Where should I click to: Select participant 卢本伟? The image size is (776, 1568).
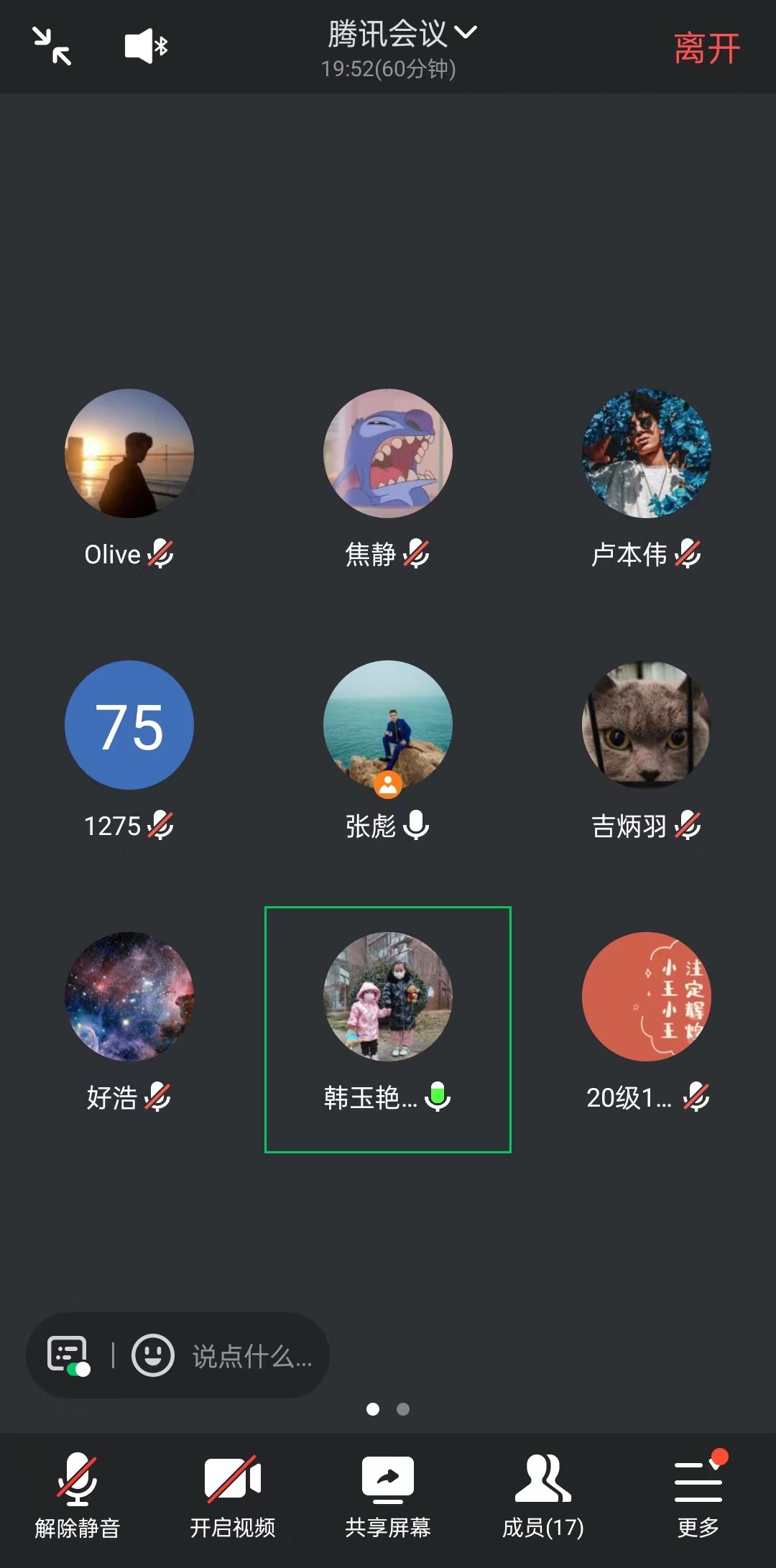coord(646,454)
